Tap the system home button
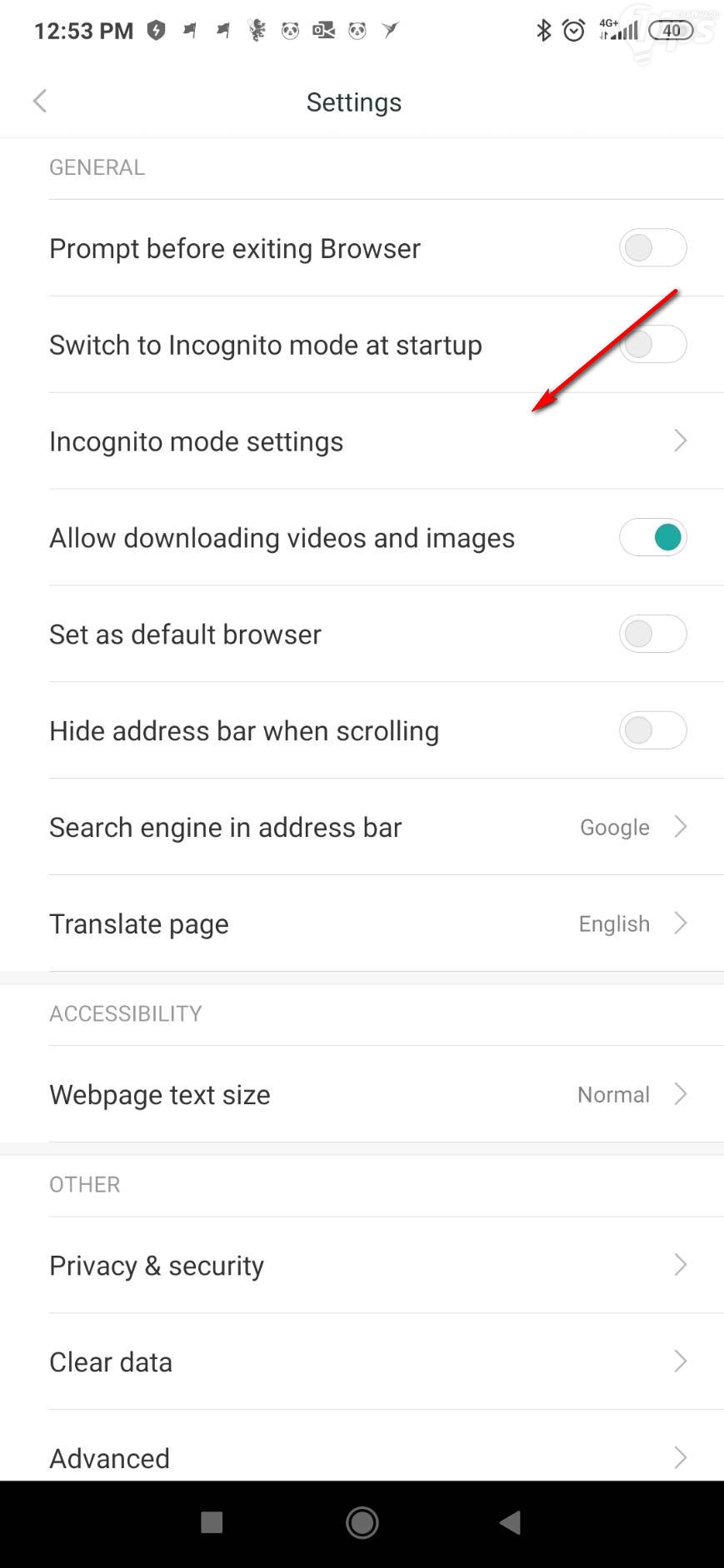The width and height of the screenshot is (724, 1568). click(x=362, y=1523)
